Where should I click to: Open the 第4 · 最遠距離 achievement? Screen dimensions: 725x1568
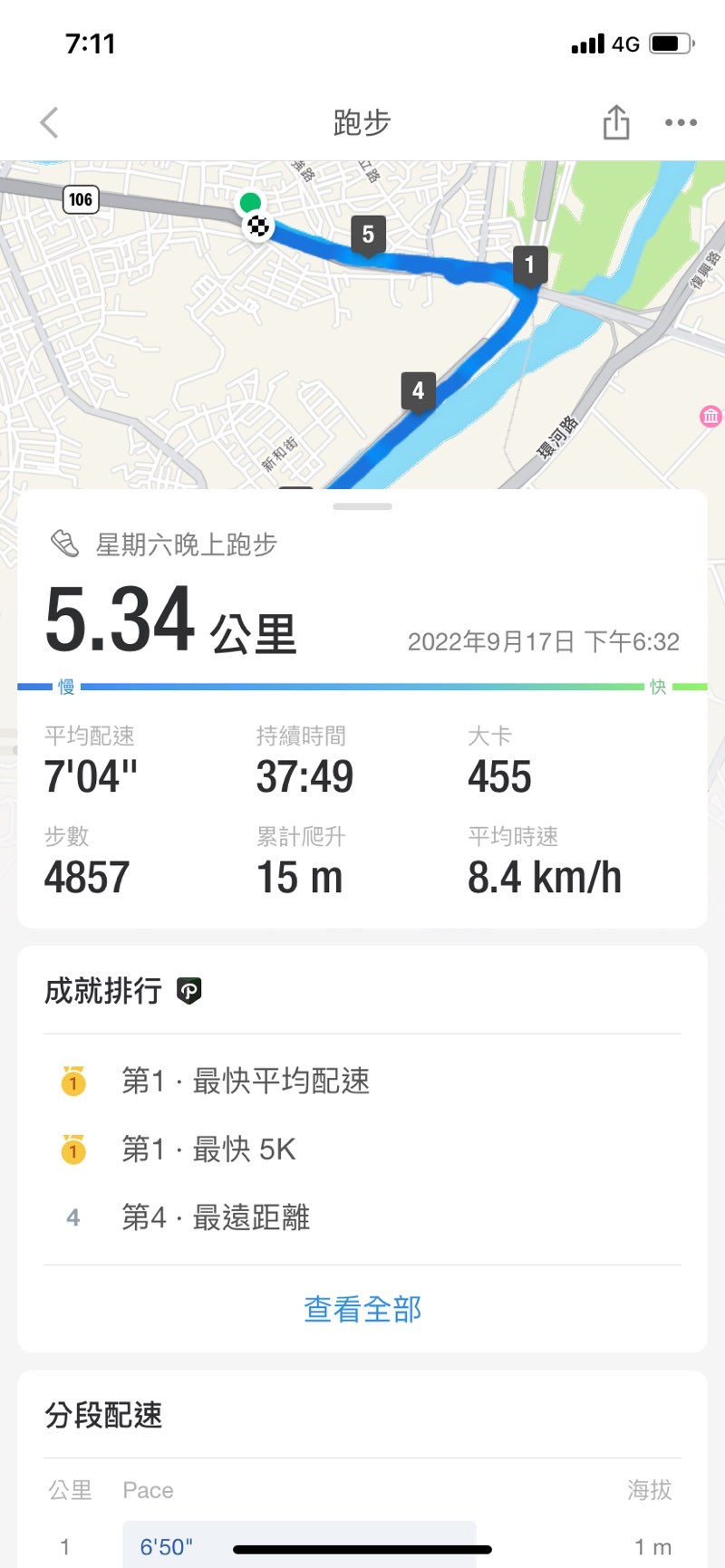pyautogui.click(x=362, y=1217)
